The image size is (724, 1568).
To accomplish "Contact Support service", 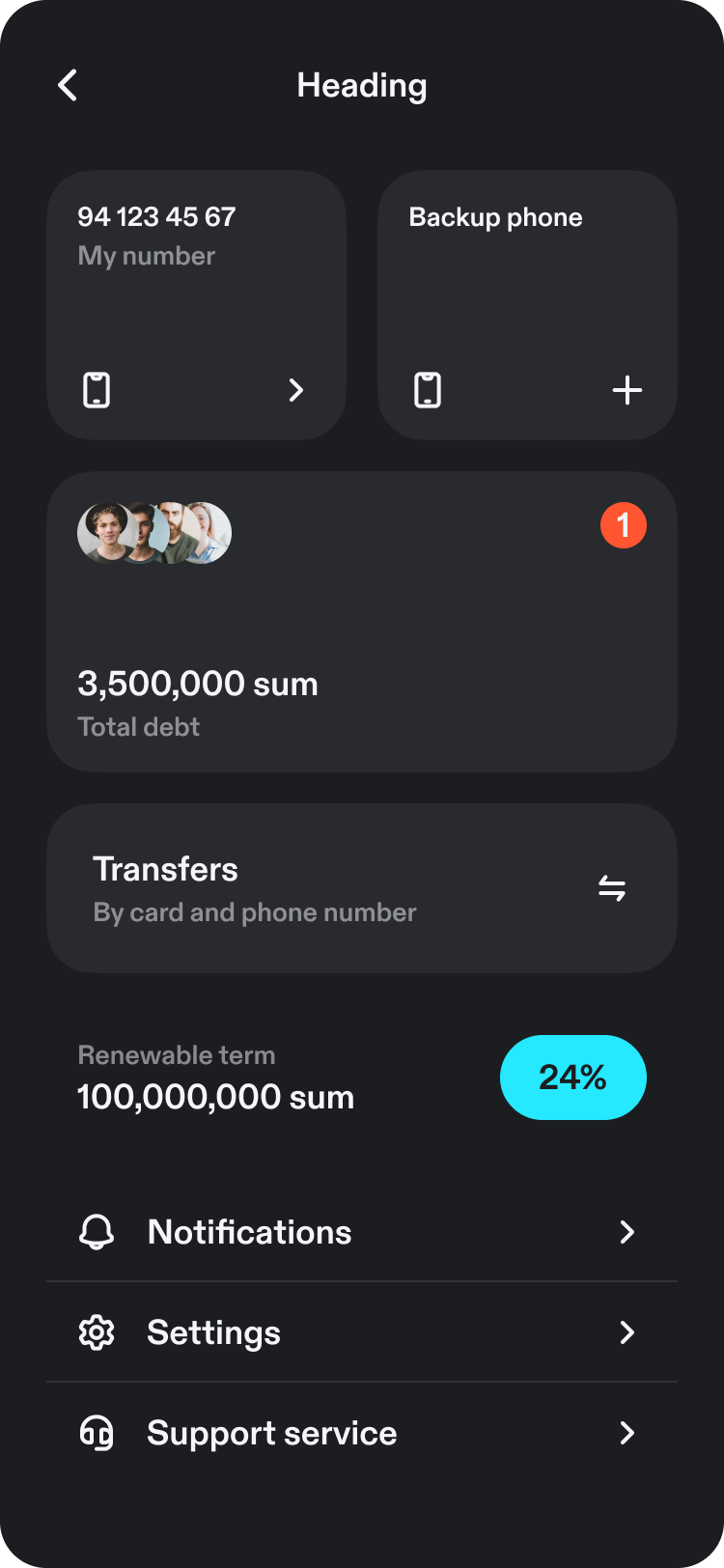I will [x=362, y=1433].
